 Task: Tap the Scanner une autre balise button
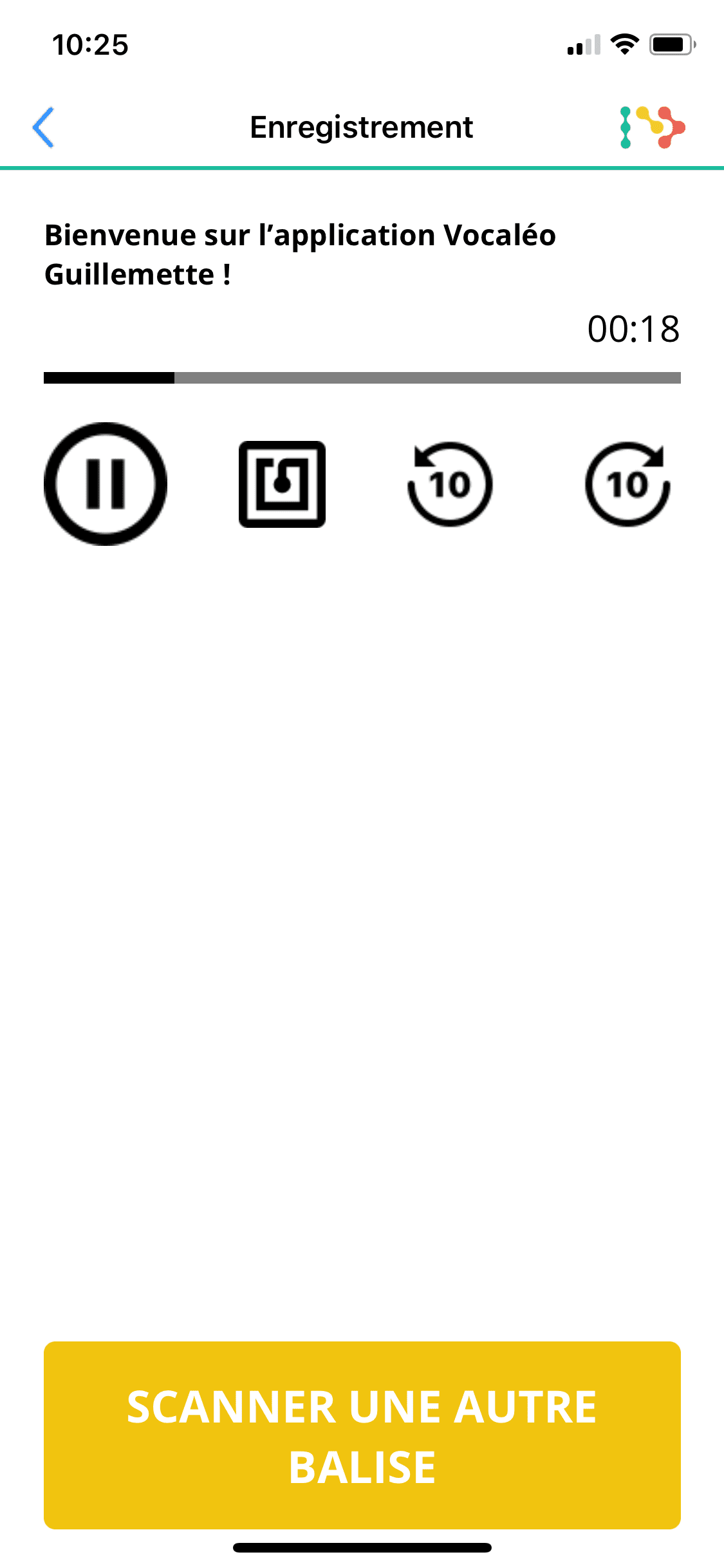pyautogui.click(x=362, y=1435)
